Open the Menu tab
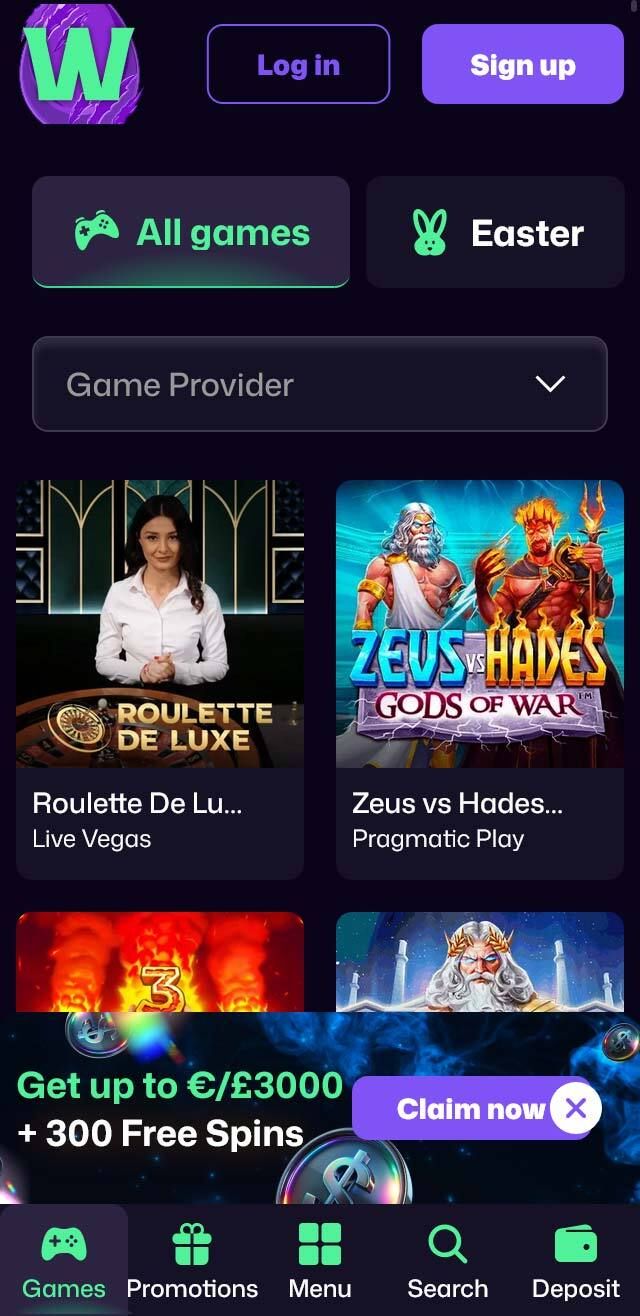 (320, 1261)
